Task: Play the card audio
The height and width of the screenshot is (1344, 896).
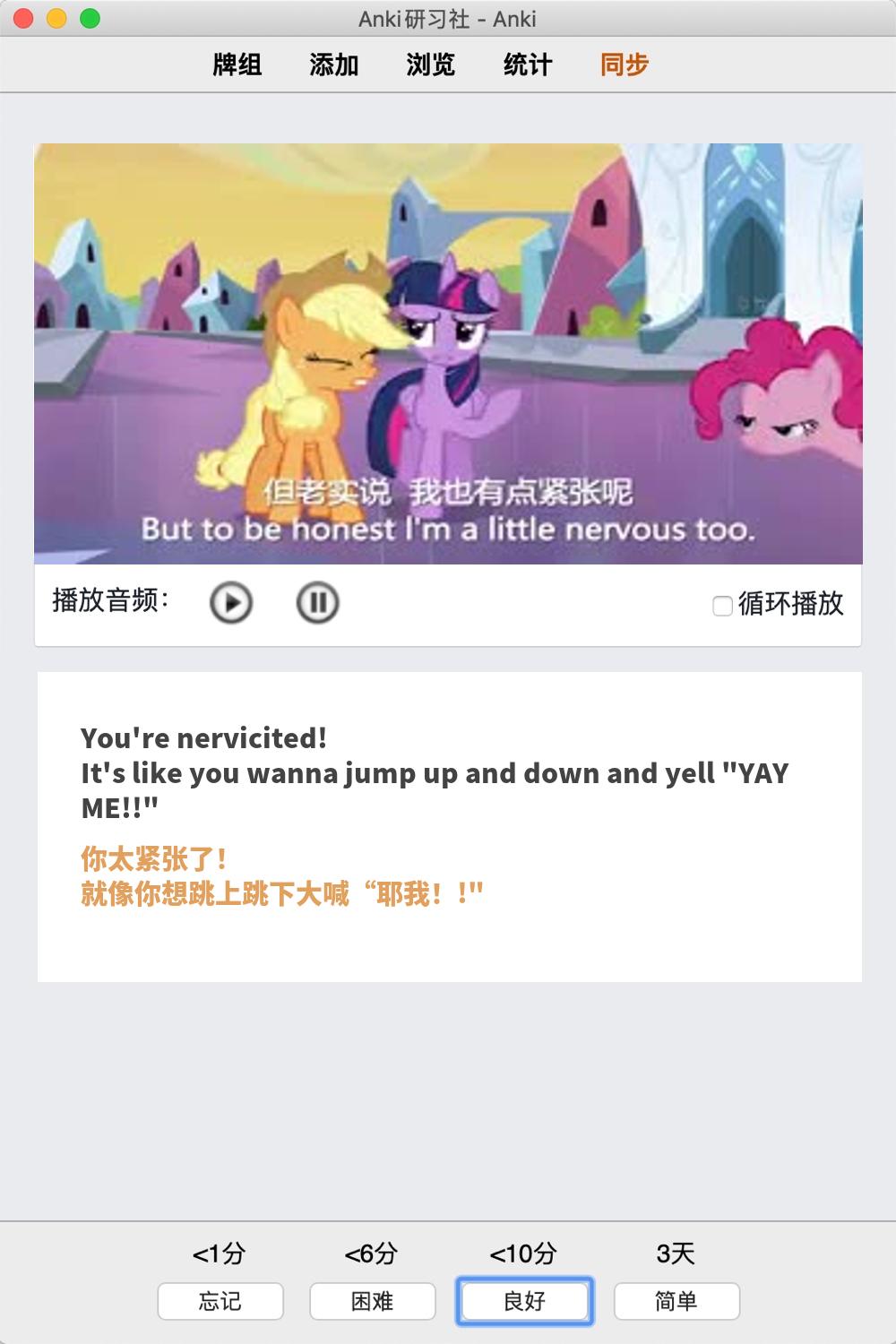Action: 231,602
